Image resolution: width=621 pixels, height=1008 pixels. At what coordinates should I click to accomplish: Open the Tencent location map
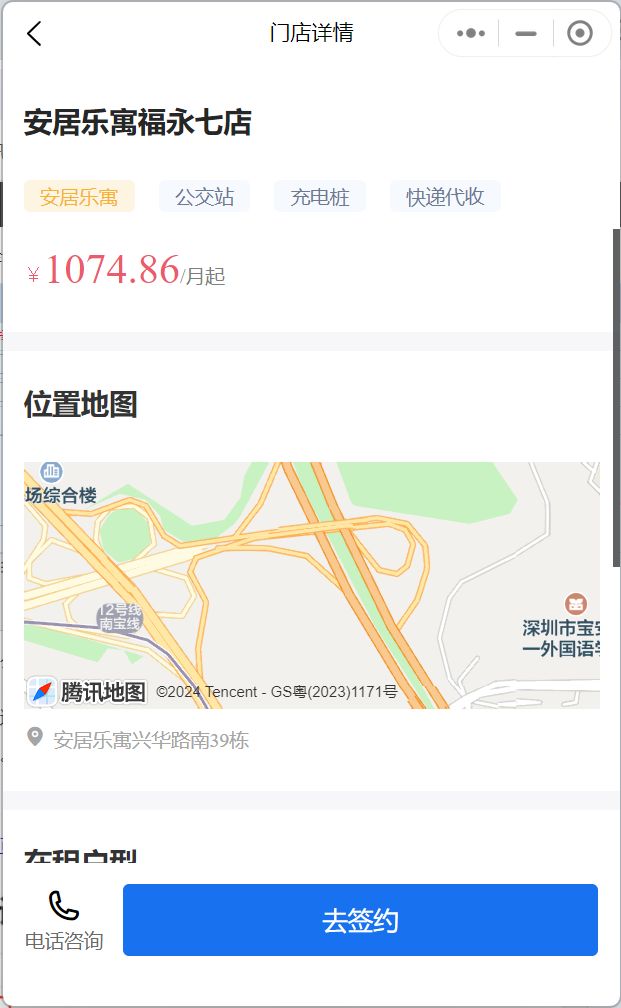tap(311, 585)
